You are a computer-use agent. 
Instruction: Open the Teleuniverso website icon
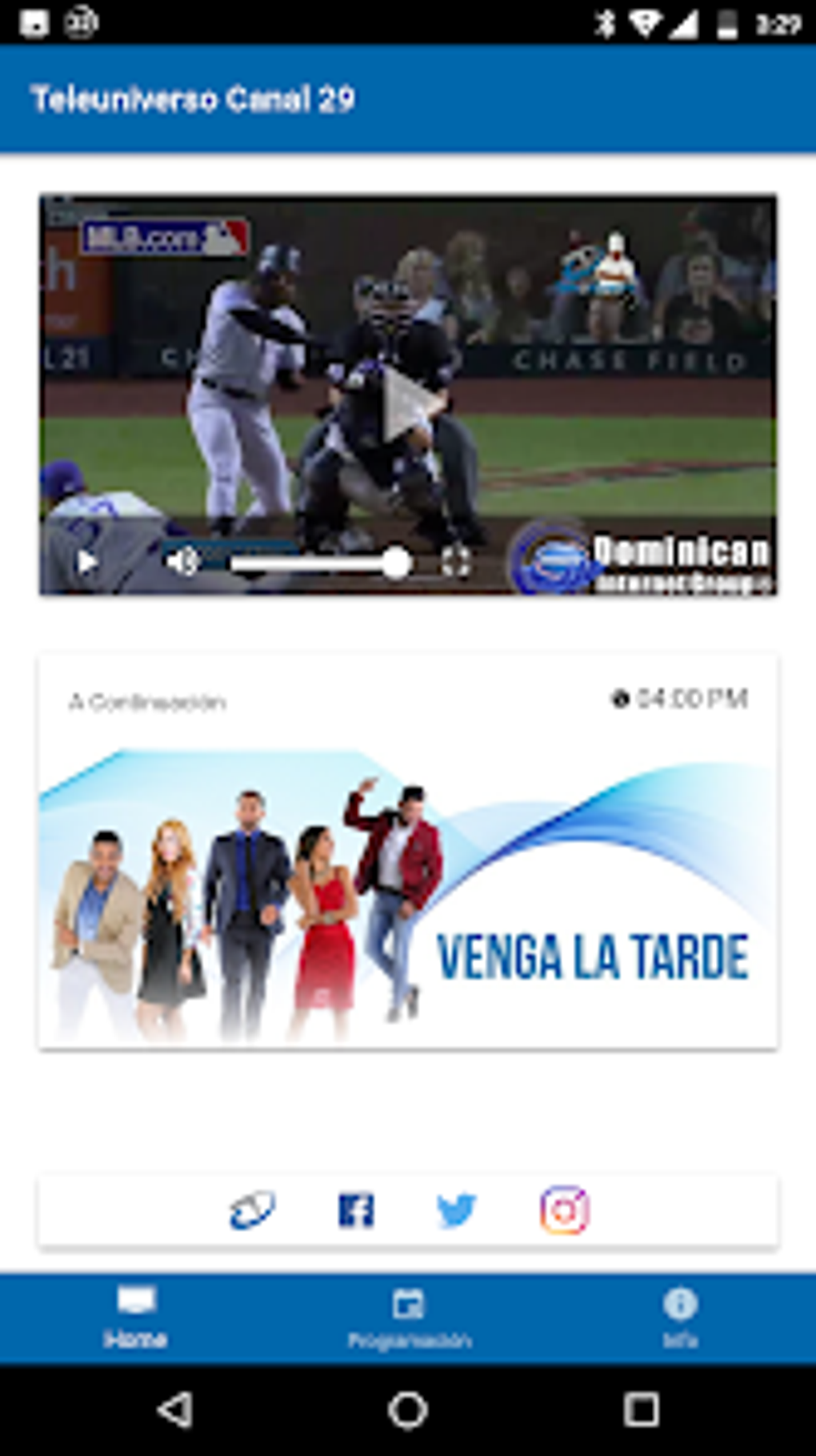pyautogui.click(x=253, y=1209)
